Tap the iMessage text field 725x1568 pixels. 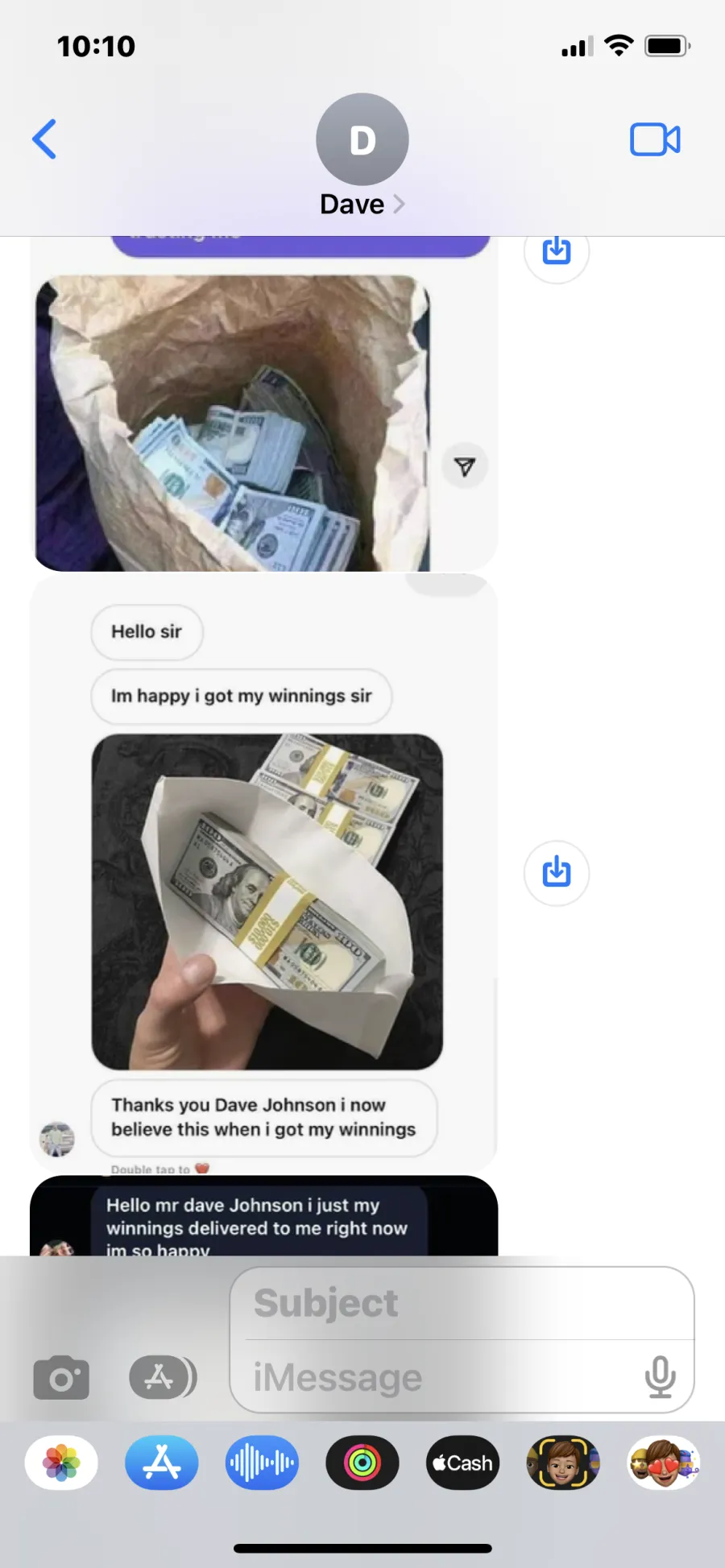pyautogui.click(x=439, y=1377)
